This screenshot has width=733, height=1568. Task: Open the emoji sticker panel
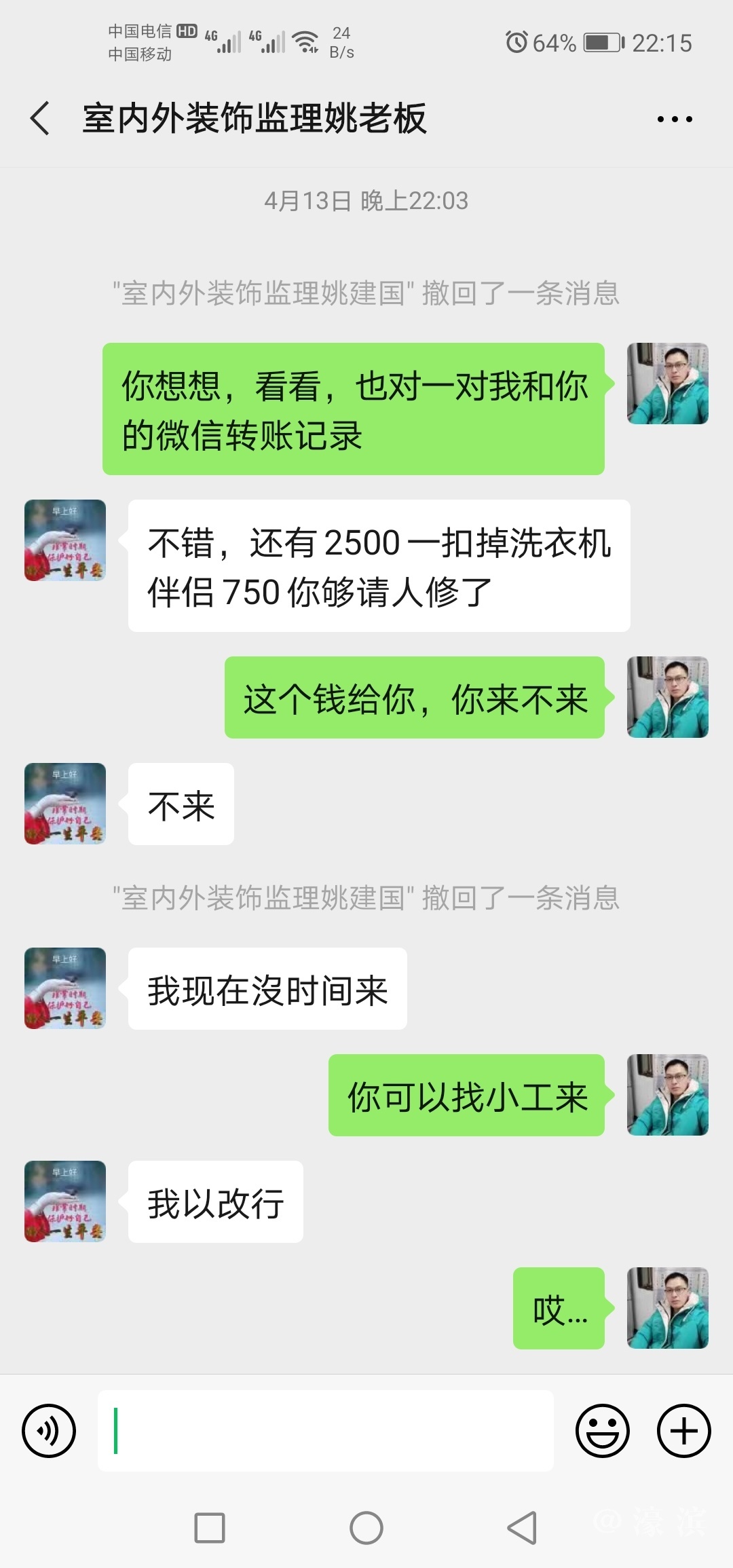point(602,1431)
